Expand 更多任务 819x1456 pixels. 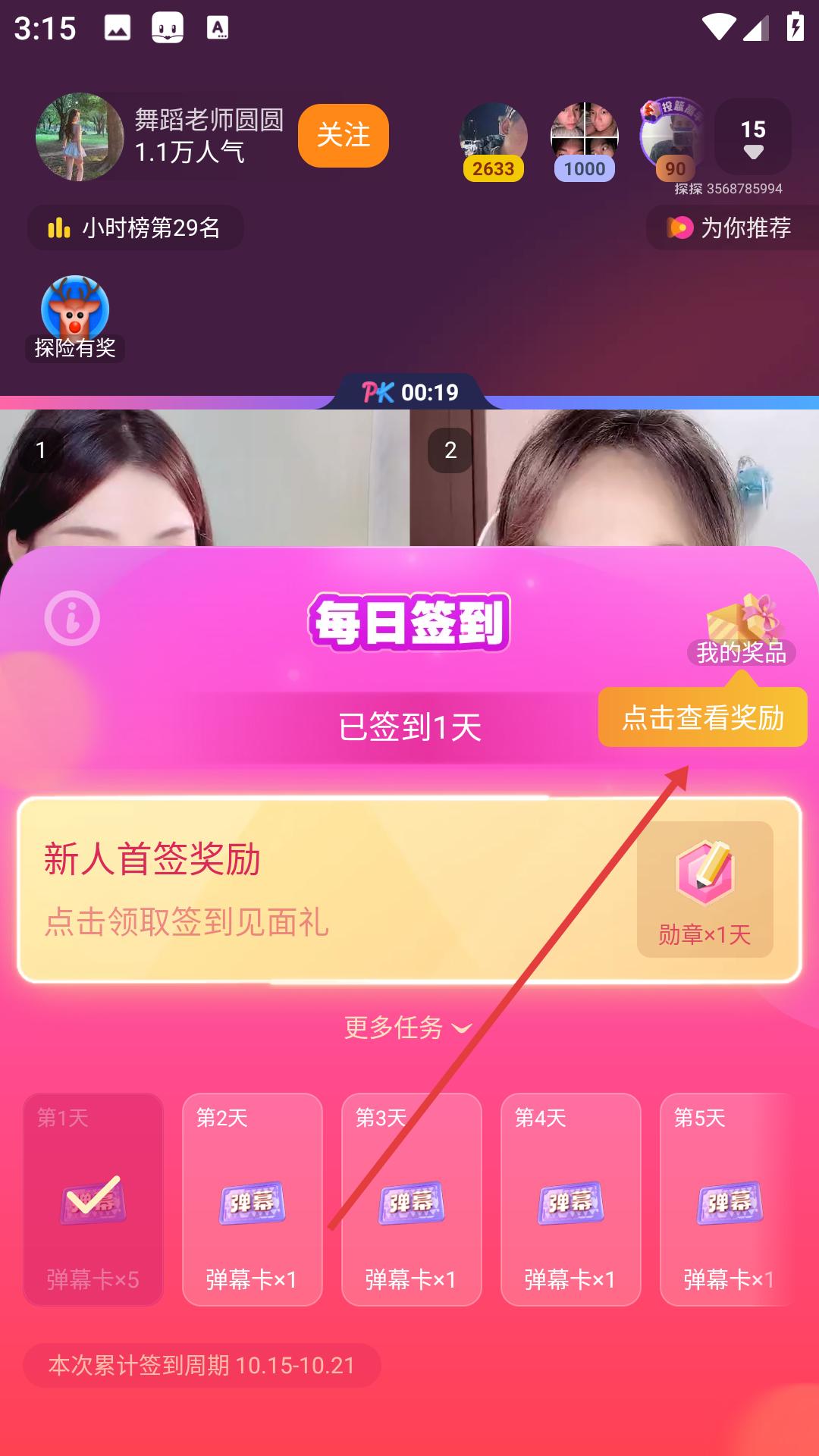pos(408,1028)
